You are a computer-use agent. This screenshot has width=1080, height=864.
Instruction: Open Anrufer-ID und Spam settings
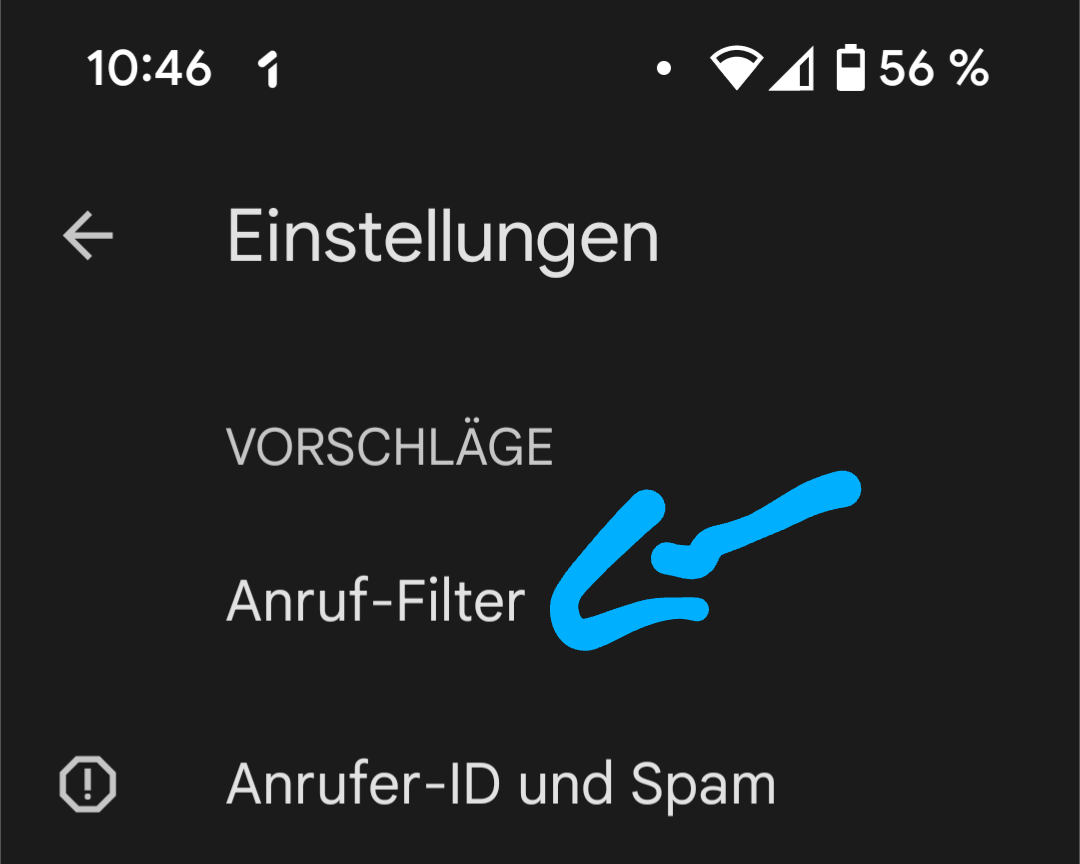pos(500,784)
